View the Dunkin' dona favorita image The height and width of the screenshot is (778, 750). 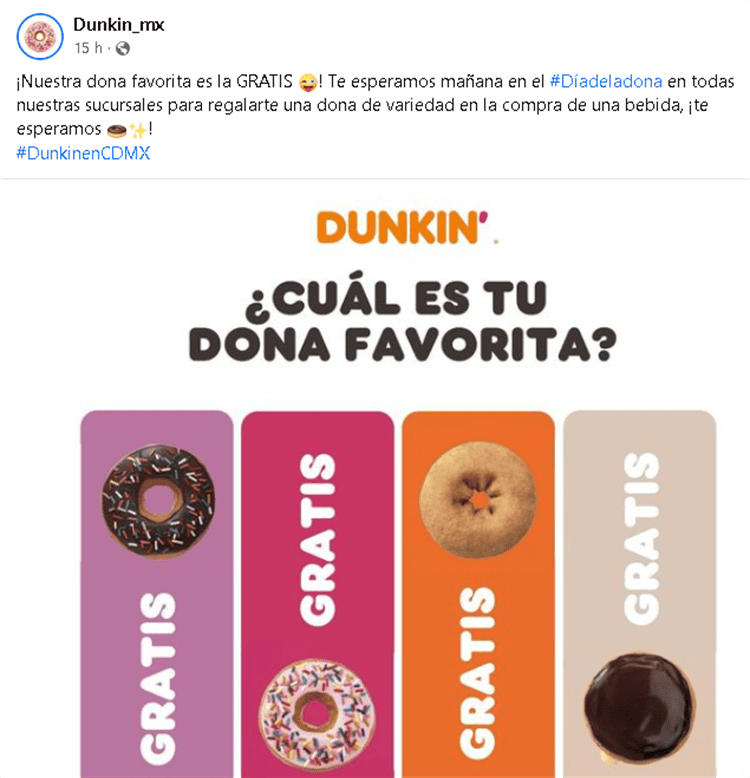click(400, 480)
